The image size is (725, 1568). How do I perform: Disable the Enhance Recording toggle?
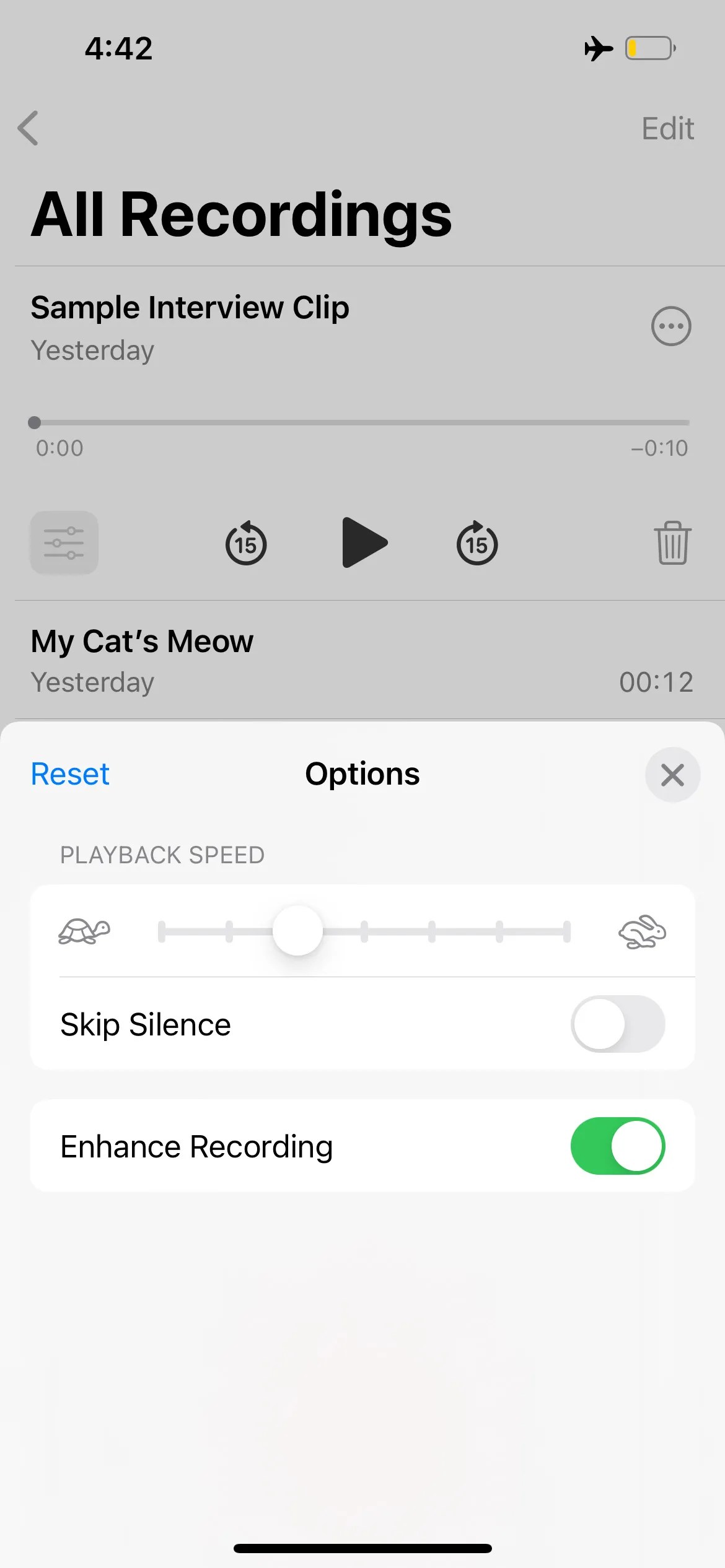click(617, 1146)
